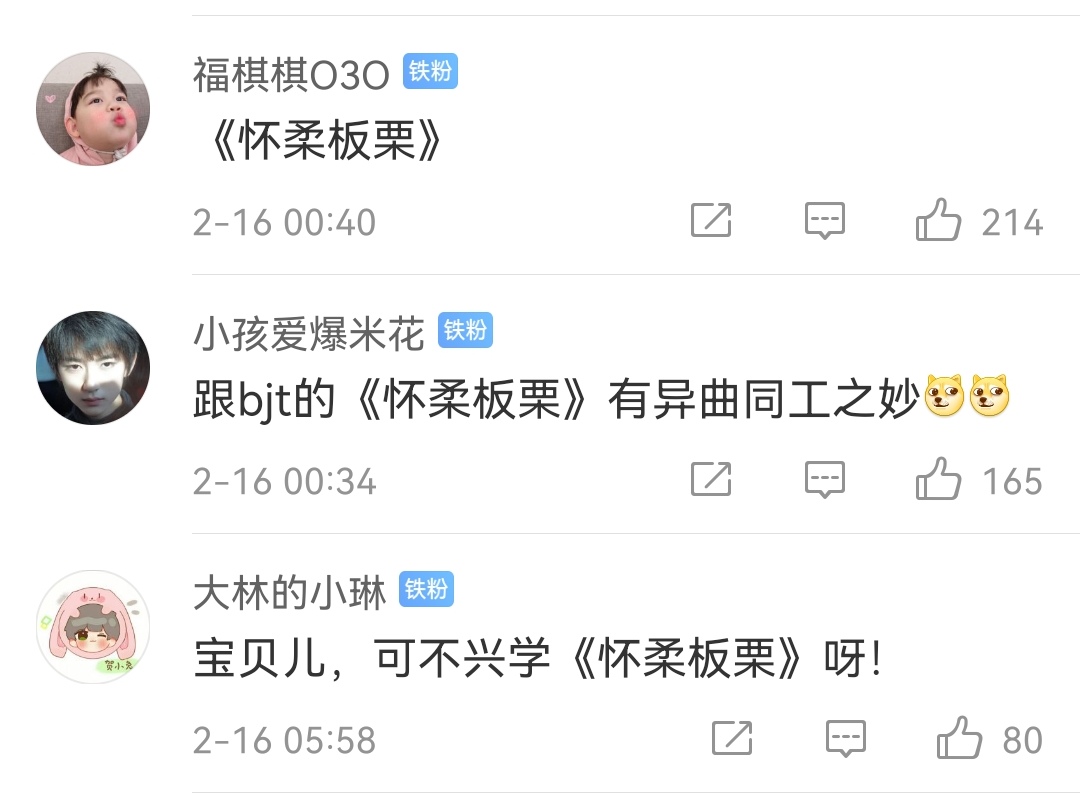The image size is (1080, 810).
Task: Reply to 小孩爱爆米花's comment
Action: point(825,480)
